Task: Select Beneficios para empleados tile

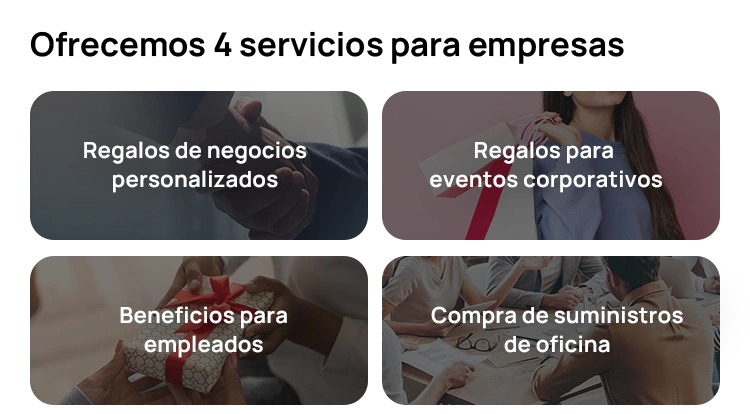Action: point(203,330)
